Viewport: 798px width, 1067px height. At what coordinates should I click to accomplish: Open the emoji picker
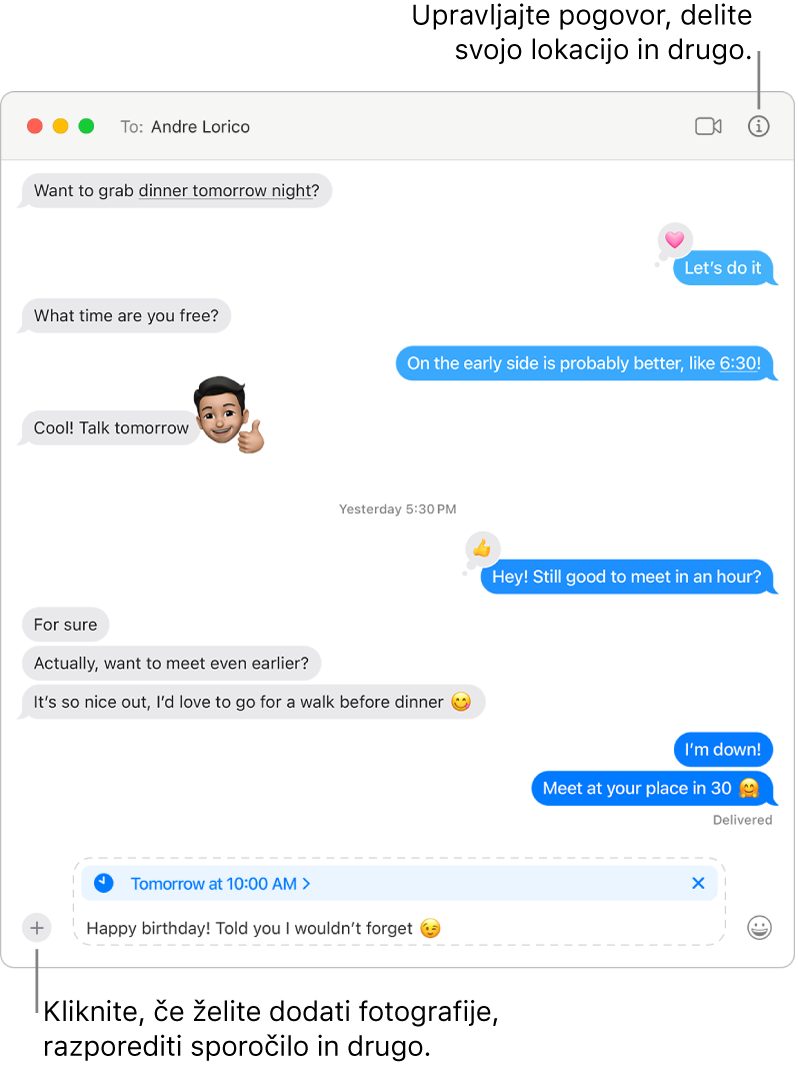760,928
